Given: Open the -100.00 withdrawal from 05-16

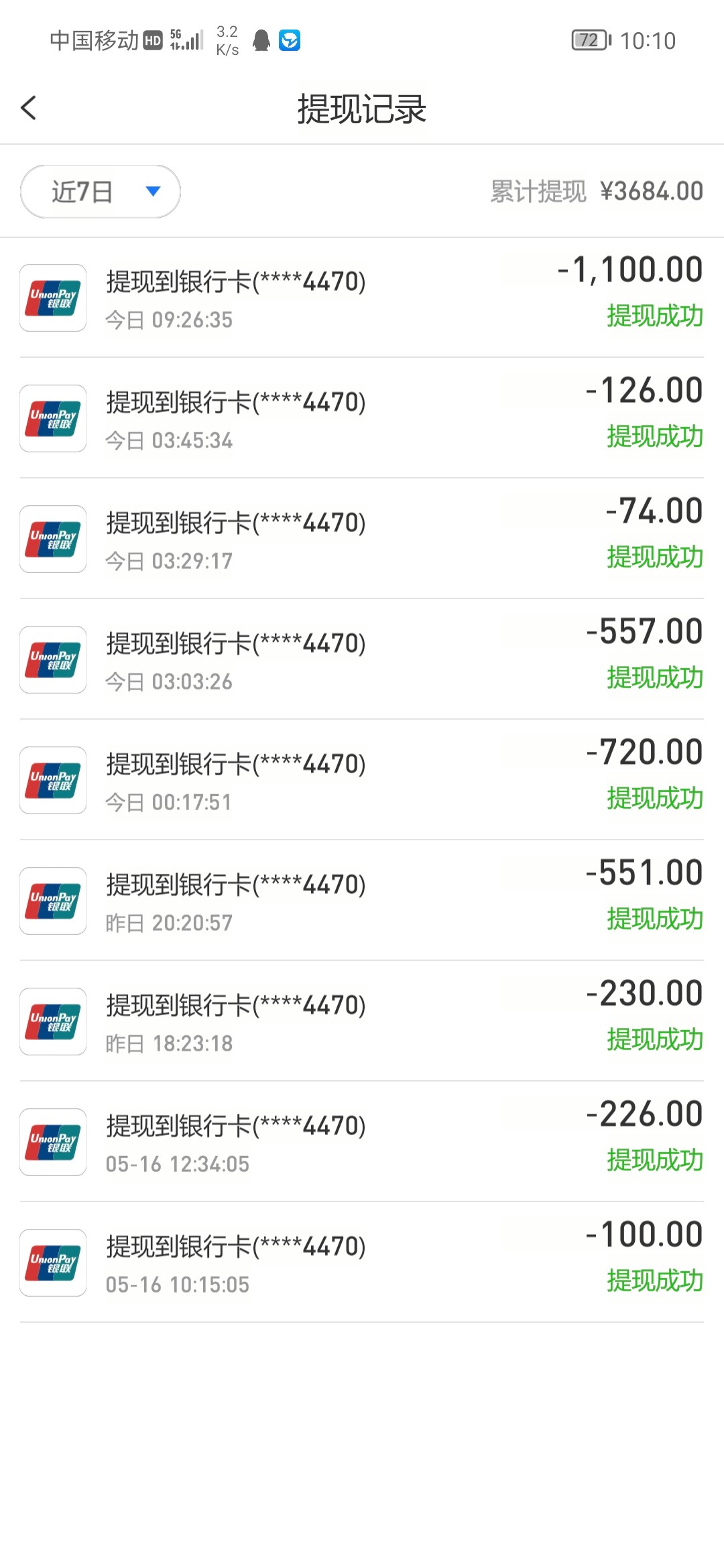Looking at the screenshot, I should tap(362, 1262).
